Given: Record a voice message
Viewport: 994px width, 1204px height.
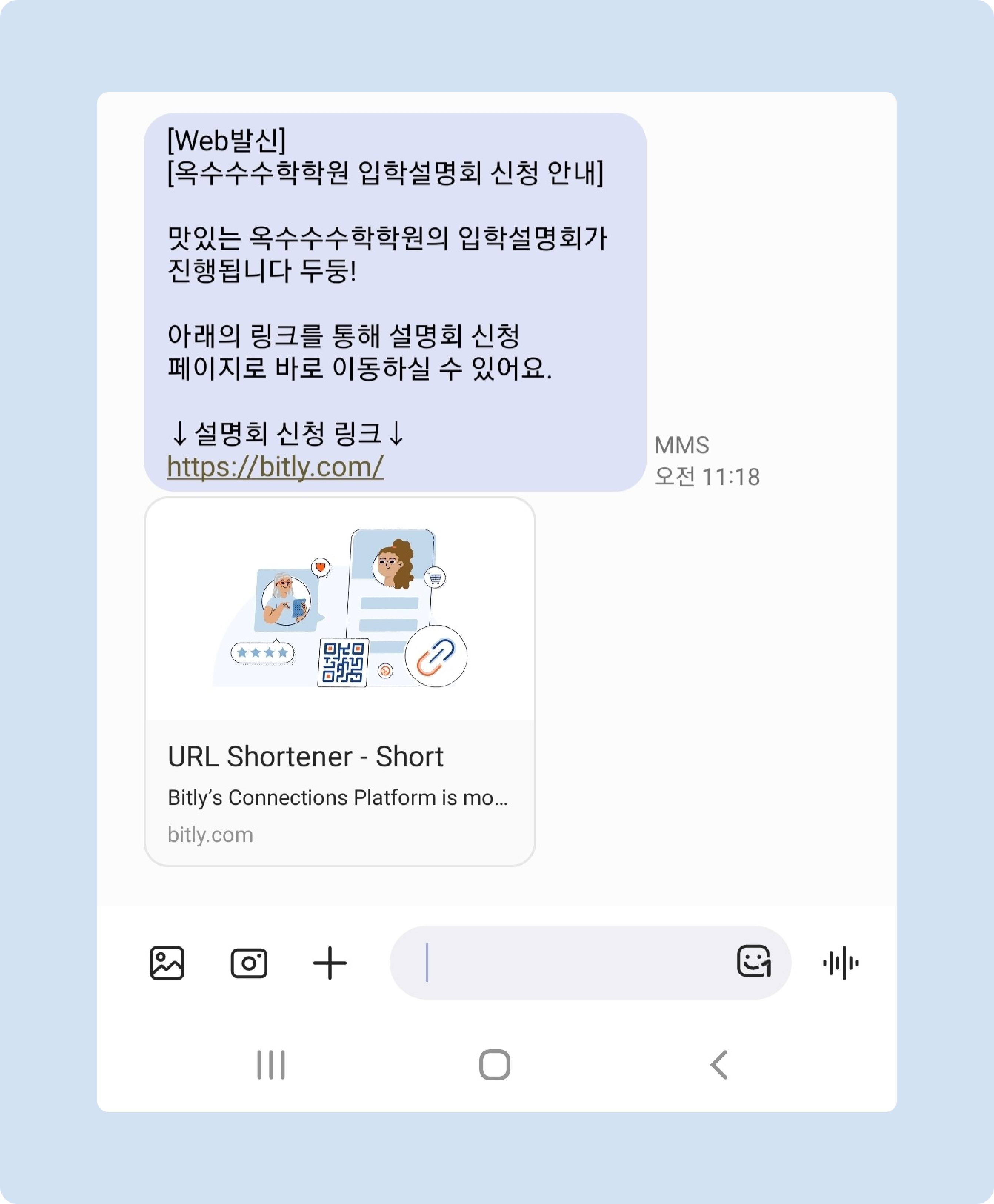Looking at the screenshot, I should click(x=841, y=963).
